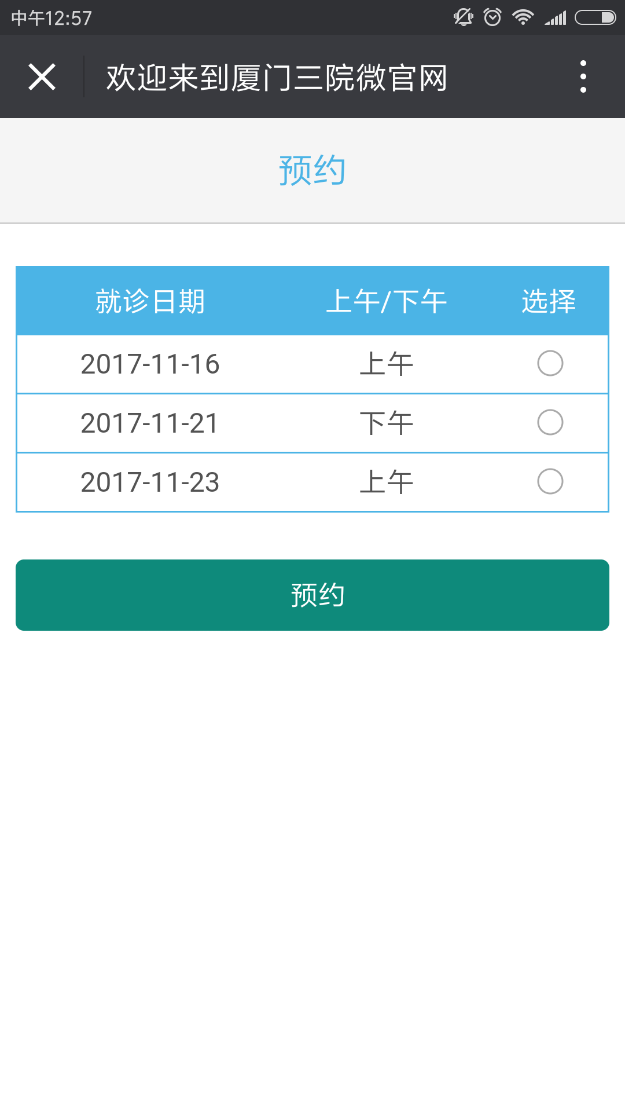Select the 2017-11-21 下午 radio button
Image resolution: width=625 pixels, height=1112 pixels.
coord(550,423)
